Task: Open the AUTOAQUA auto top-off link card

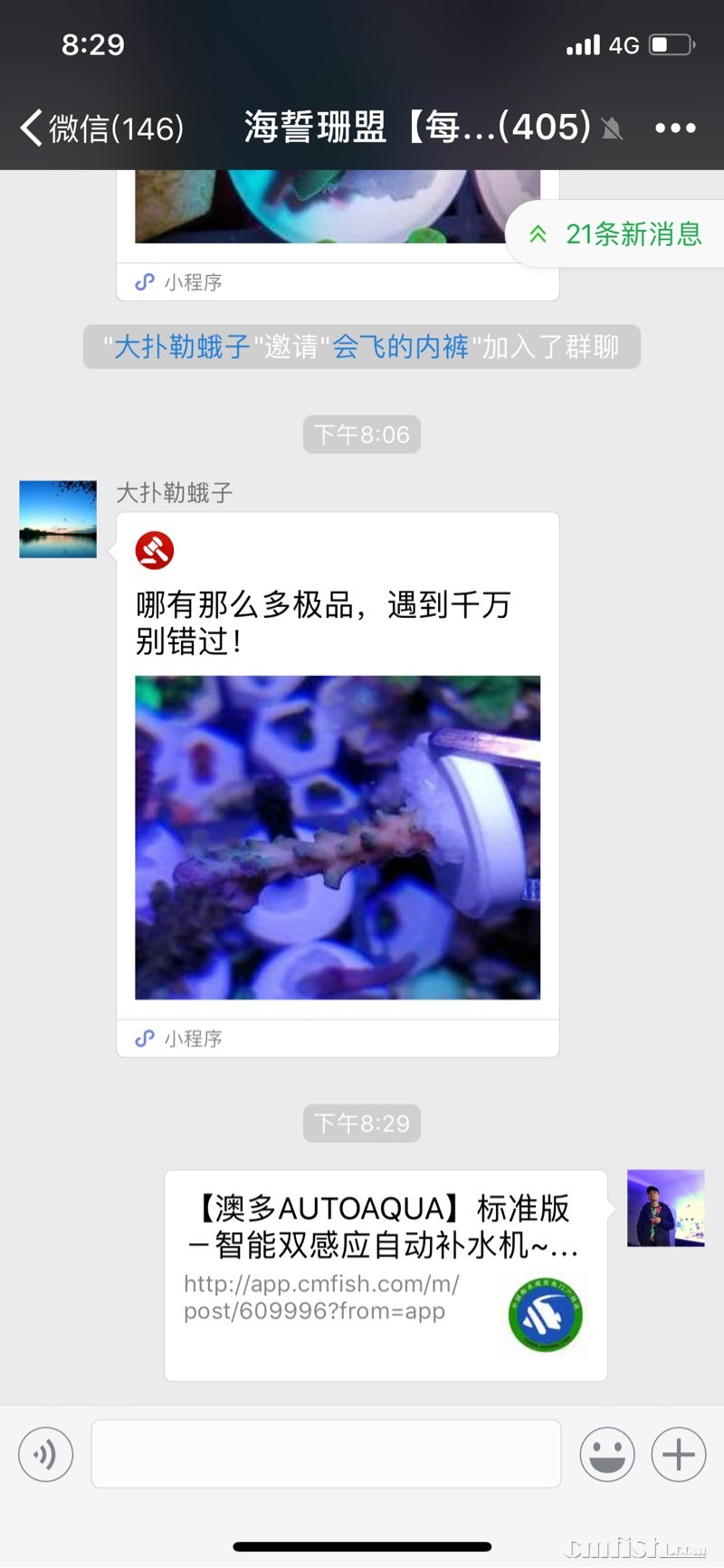Action: coord(385,1274)
